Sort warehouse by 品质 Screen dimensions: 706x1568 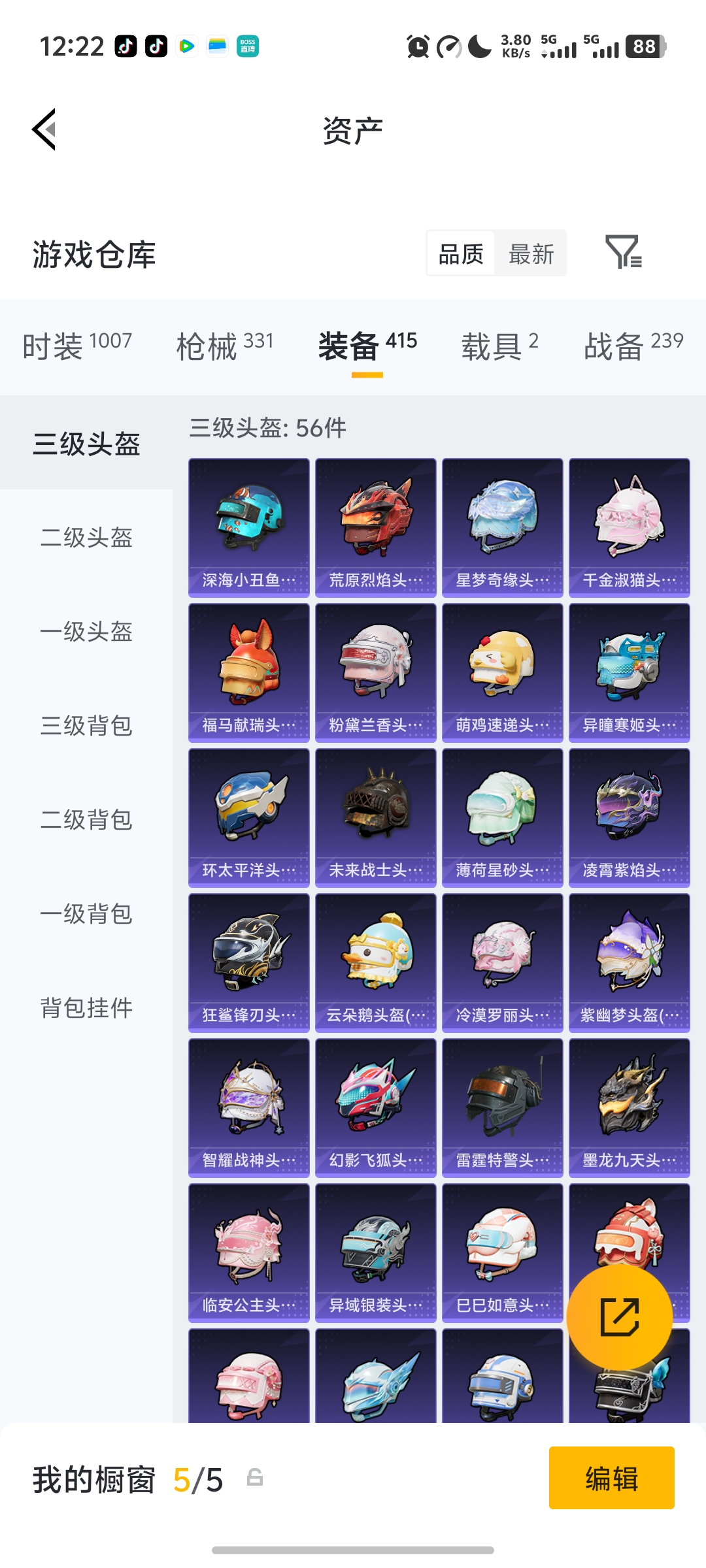coord(461,253)
